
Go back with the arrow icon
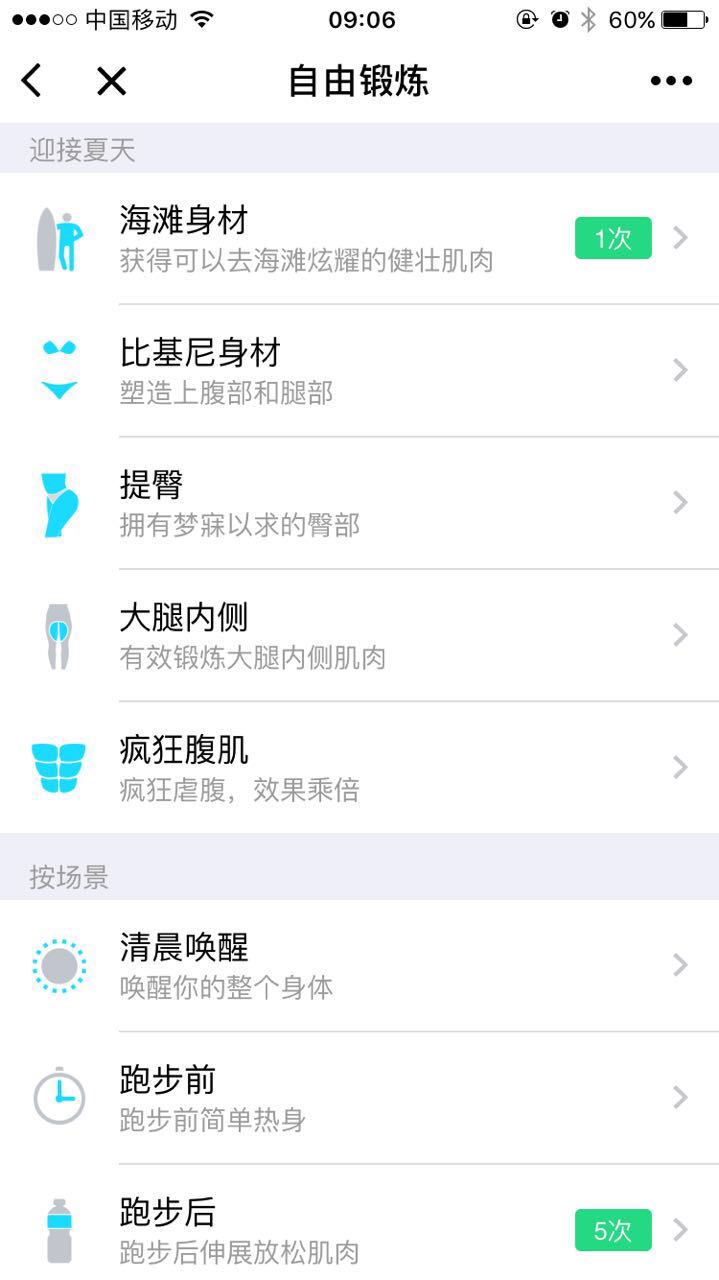tap(32, 80)
